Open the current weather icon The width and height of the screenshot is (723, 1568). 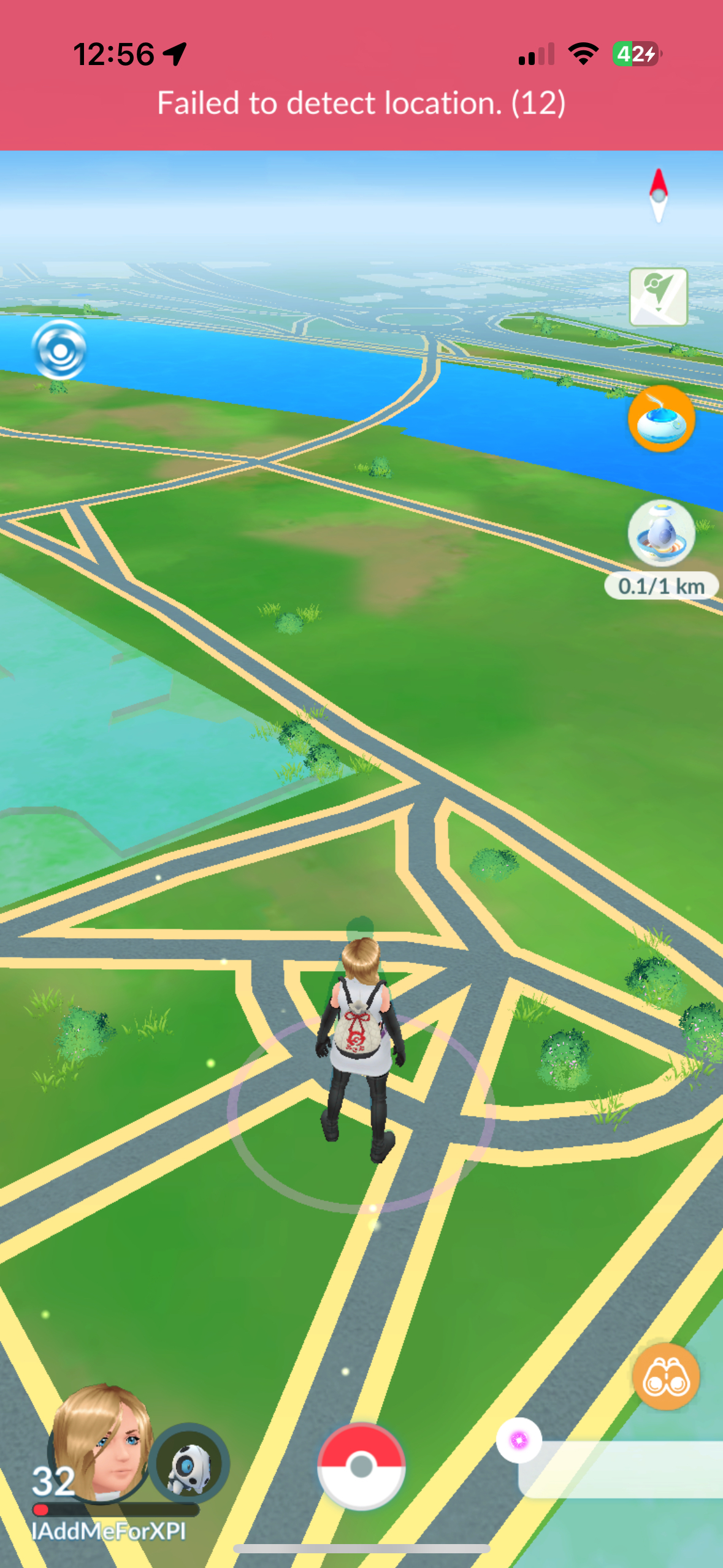coord(59,351)
